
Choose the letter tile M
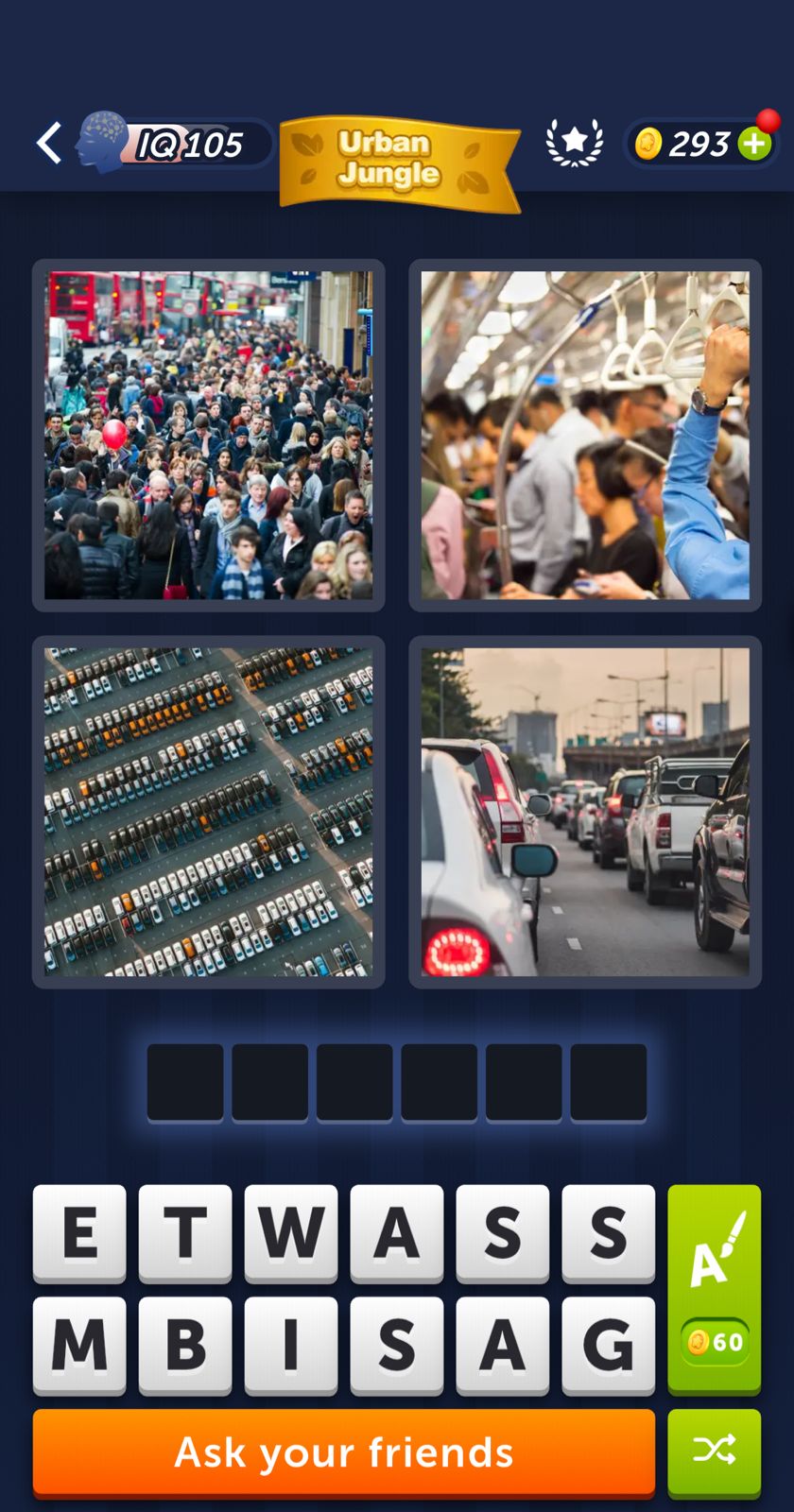79,1344
